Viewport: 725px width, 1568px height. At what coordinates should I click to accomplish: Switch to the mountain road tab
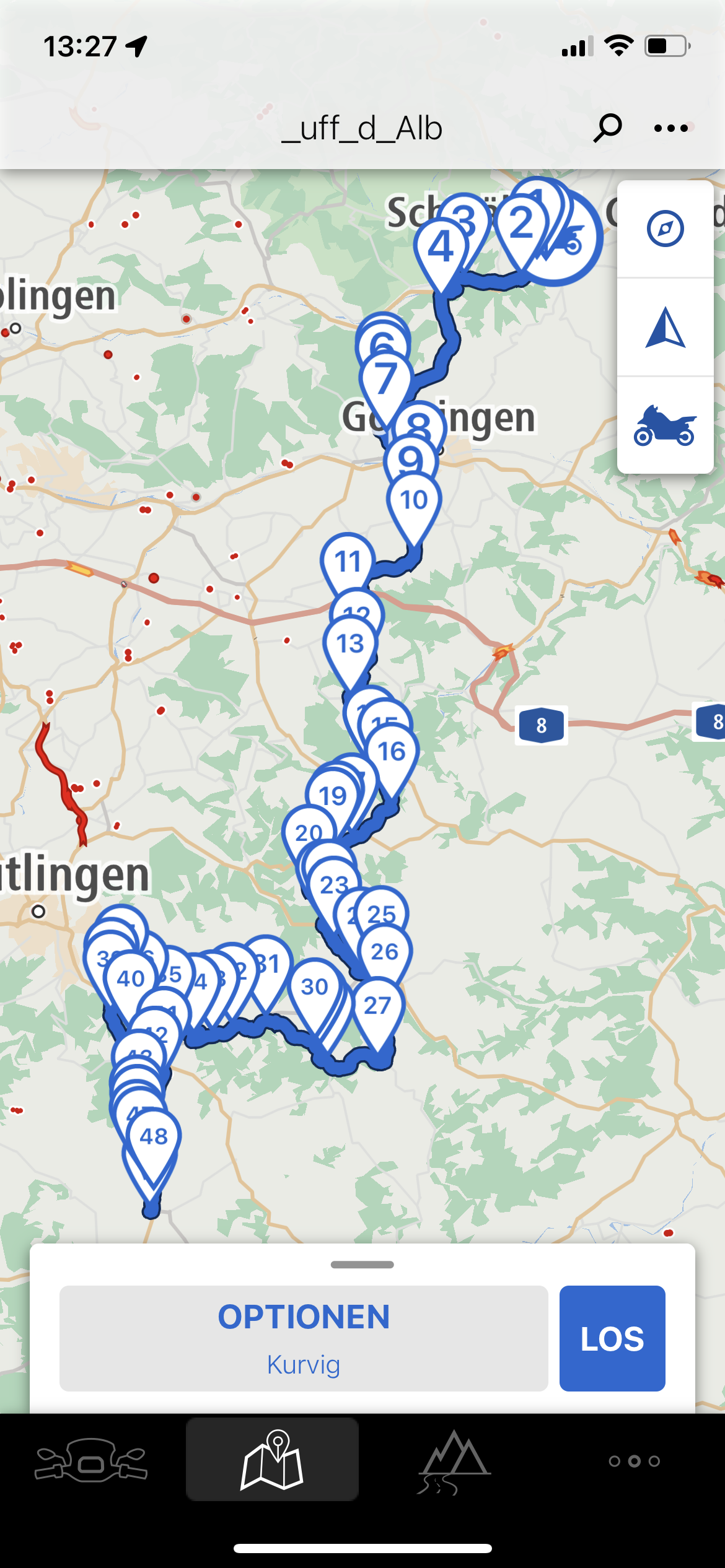click(454, 1461)
